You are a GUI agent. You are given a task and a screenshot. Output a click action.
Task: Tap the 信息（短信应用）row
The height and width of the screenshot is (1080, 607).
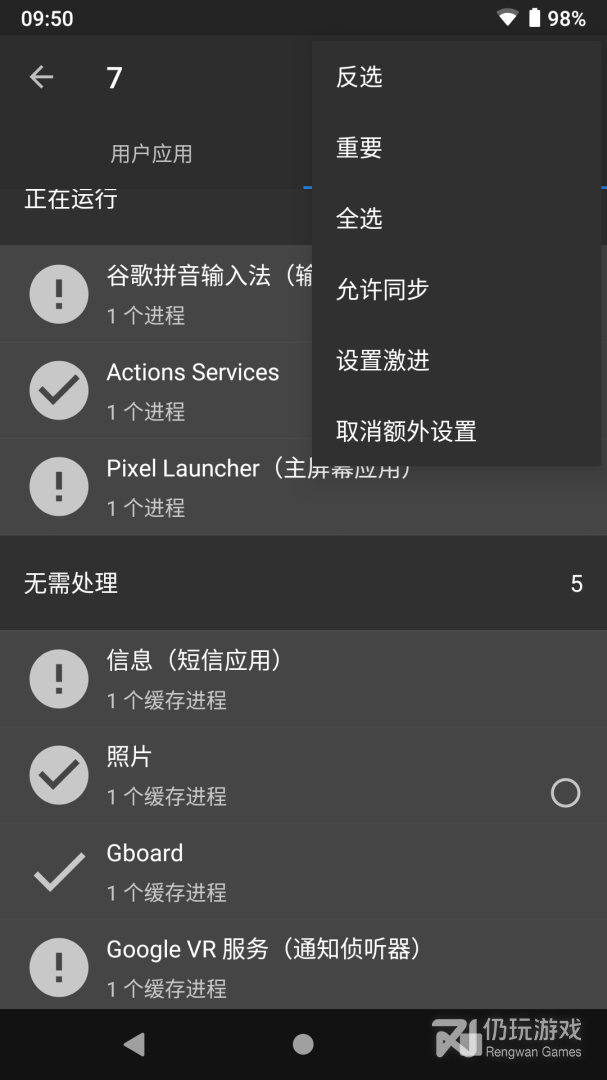[303, 679]
